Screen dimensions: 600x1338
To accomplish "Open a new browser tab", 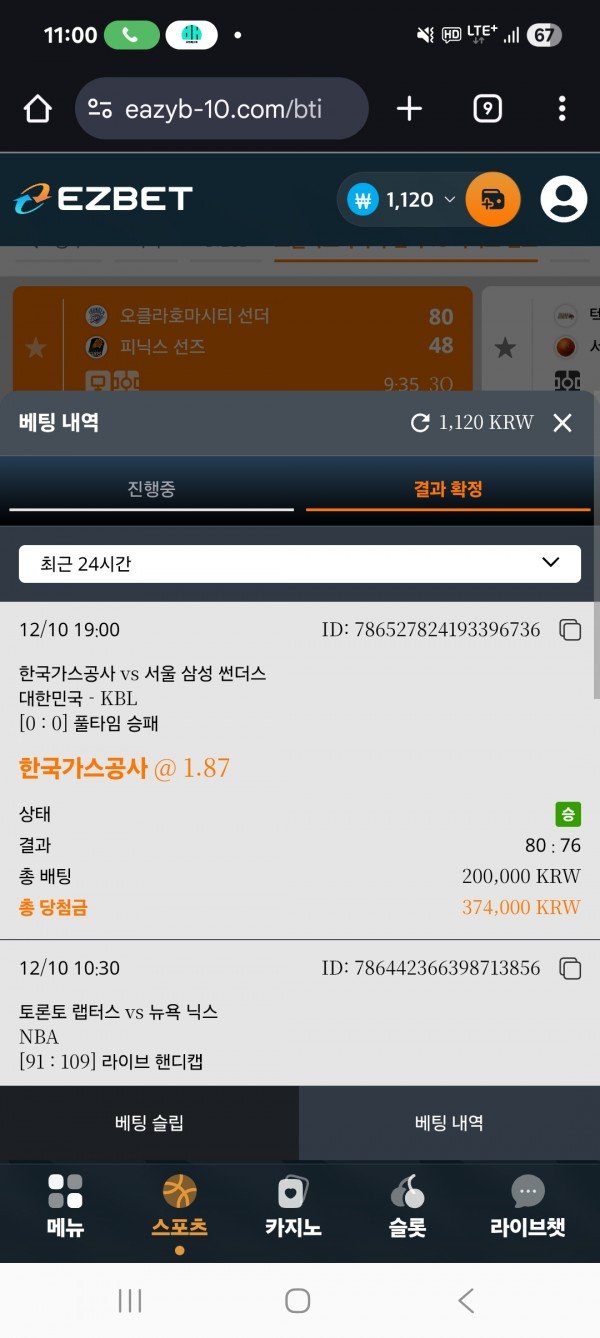I will 409,109.
